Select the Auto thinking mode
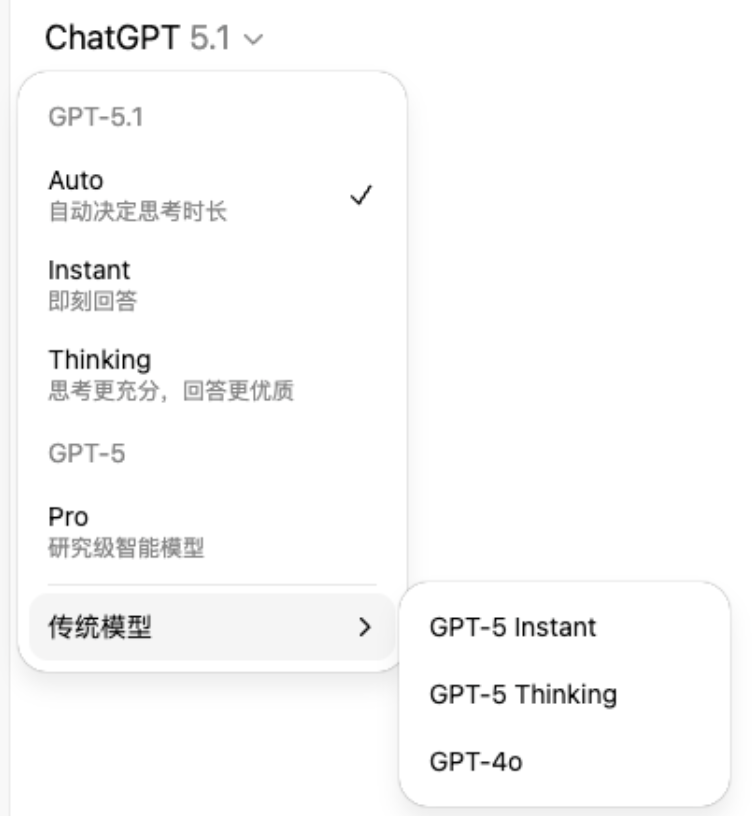756x816 pixels. pos(211,195)
